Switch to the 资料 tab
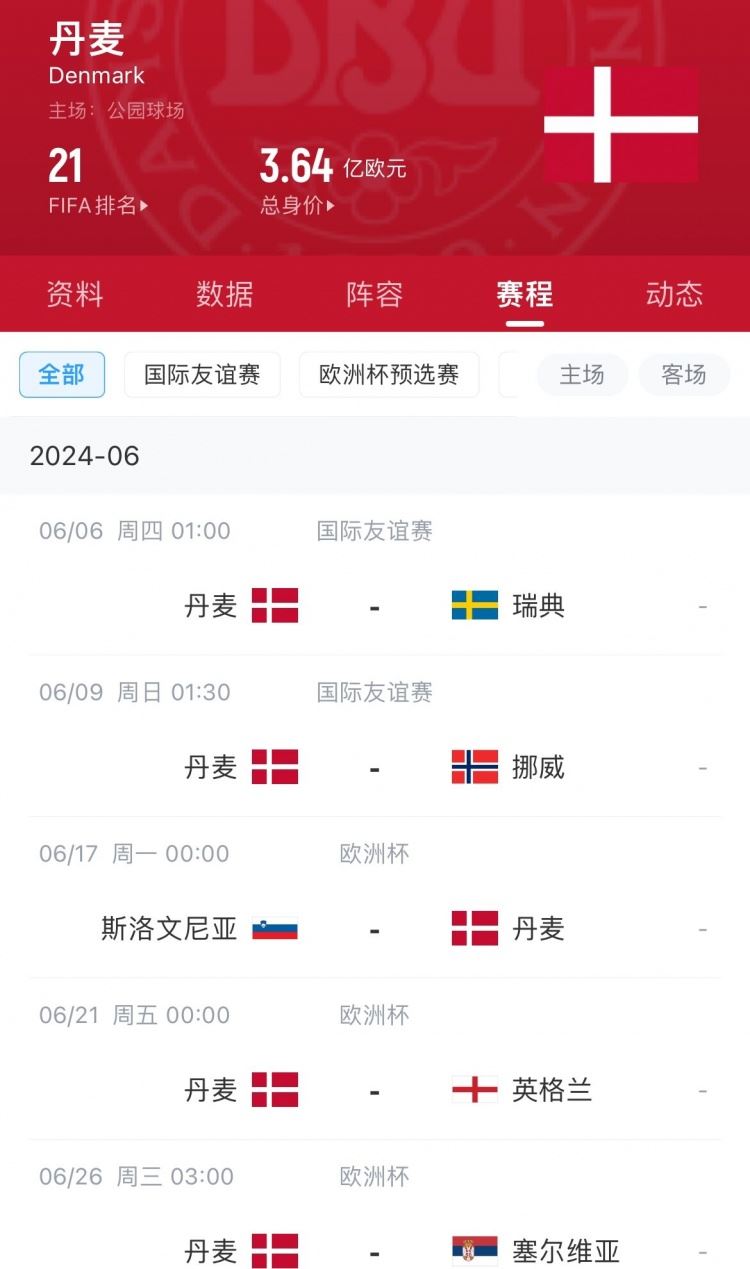This screenshot has height=1269, width=750. pyautogui.click(x=75, y=294)
